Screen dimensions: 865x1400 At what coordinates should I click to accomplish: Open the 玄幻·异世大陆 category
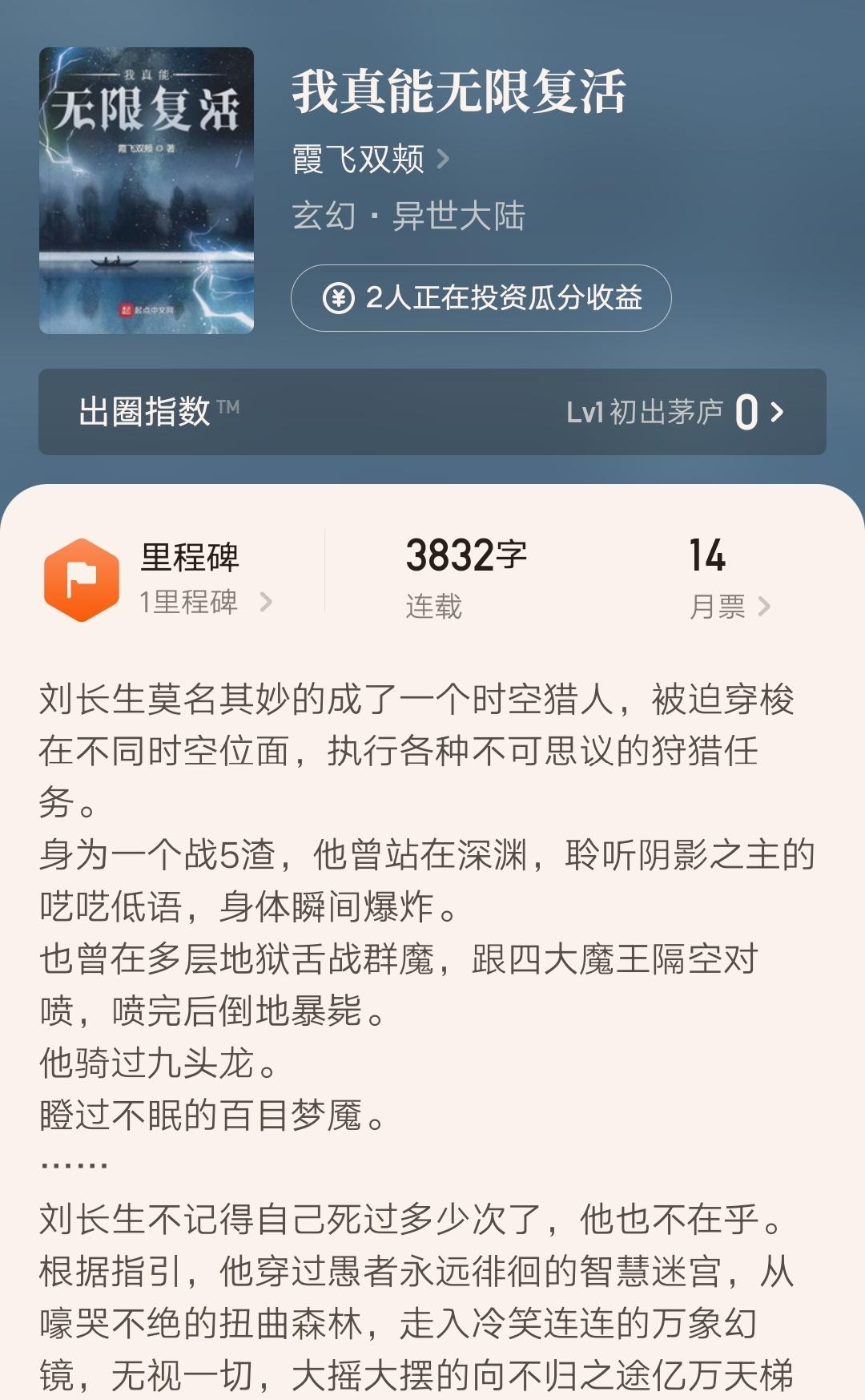click(408, 216)
